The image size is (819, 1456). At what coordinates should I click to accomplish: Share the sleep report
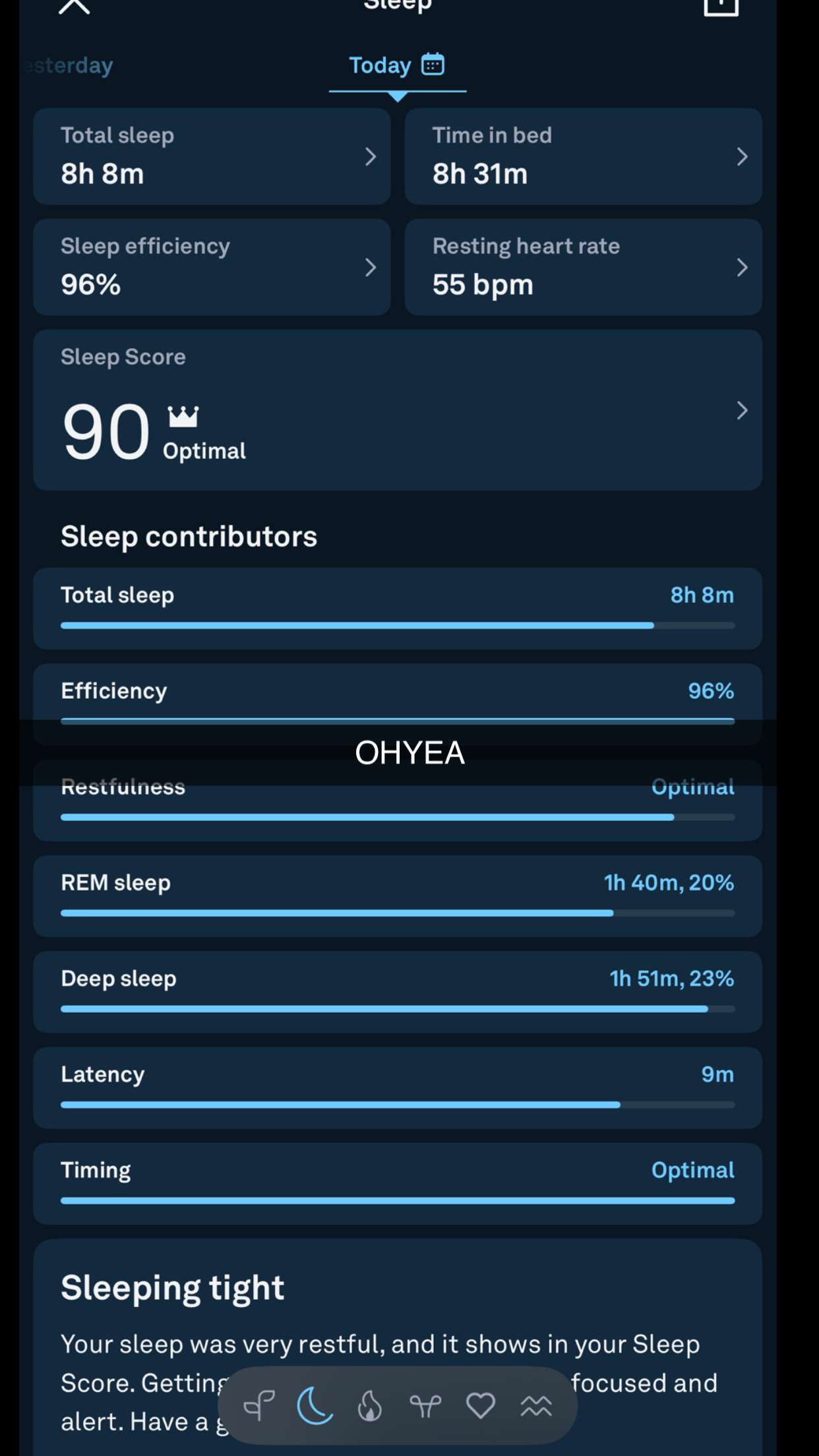click(721, 7)
